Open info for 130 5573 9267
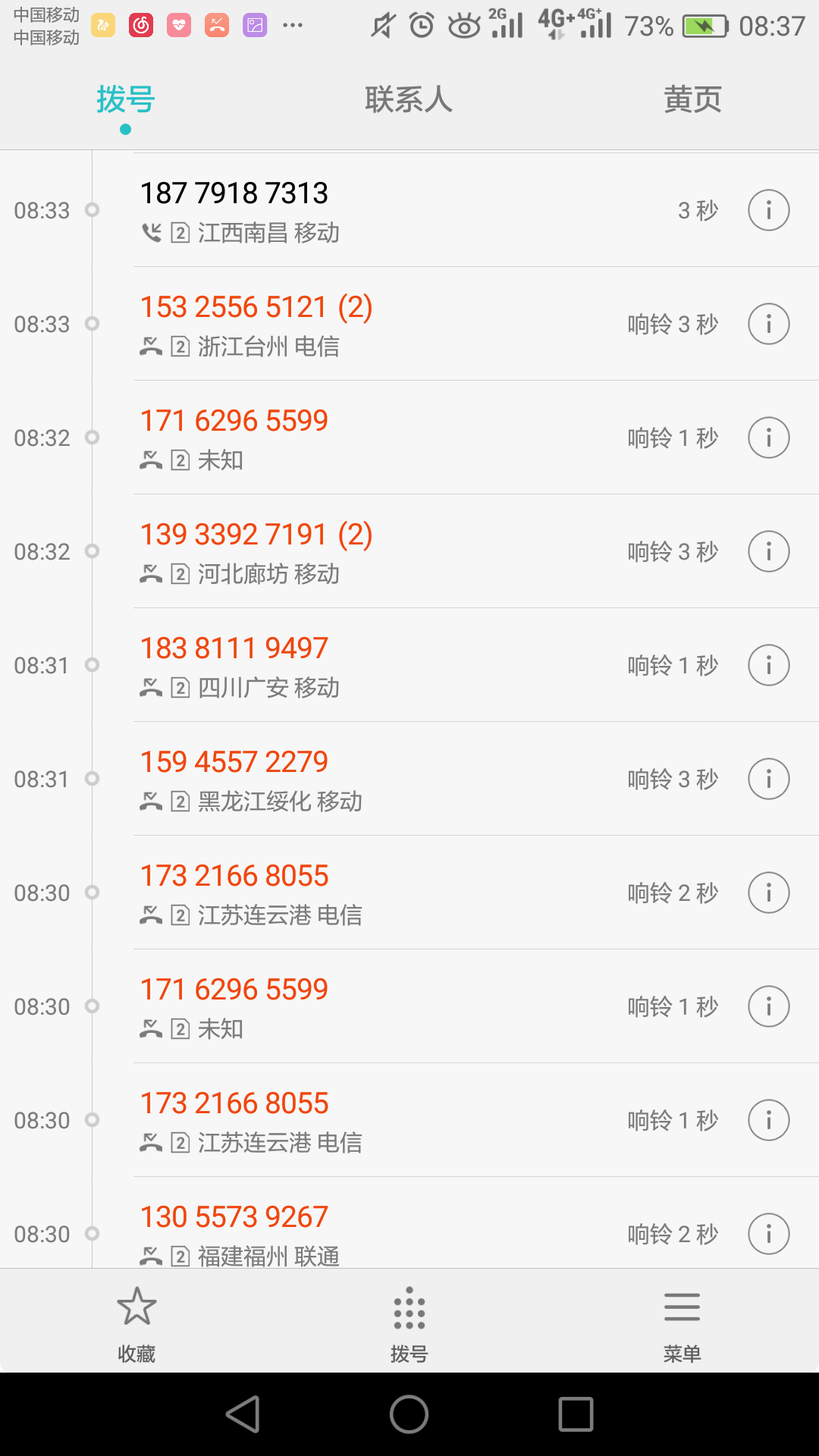This screenshot has width=819, height=1456. (x=768, y=1234)
